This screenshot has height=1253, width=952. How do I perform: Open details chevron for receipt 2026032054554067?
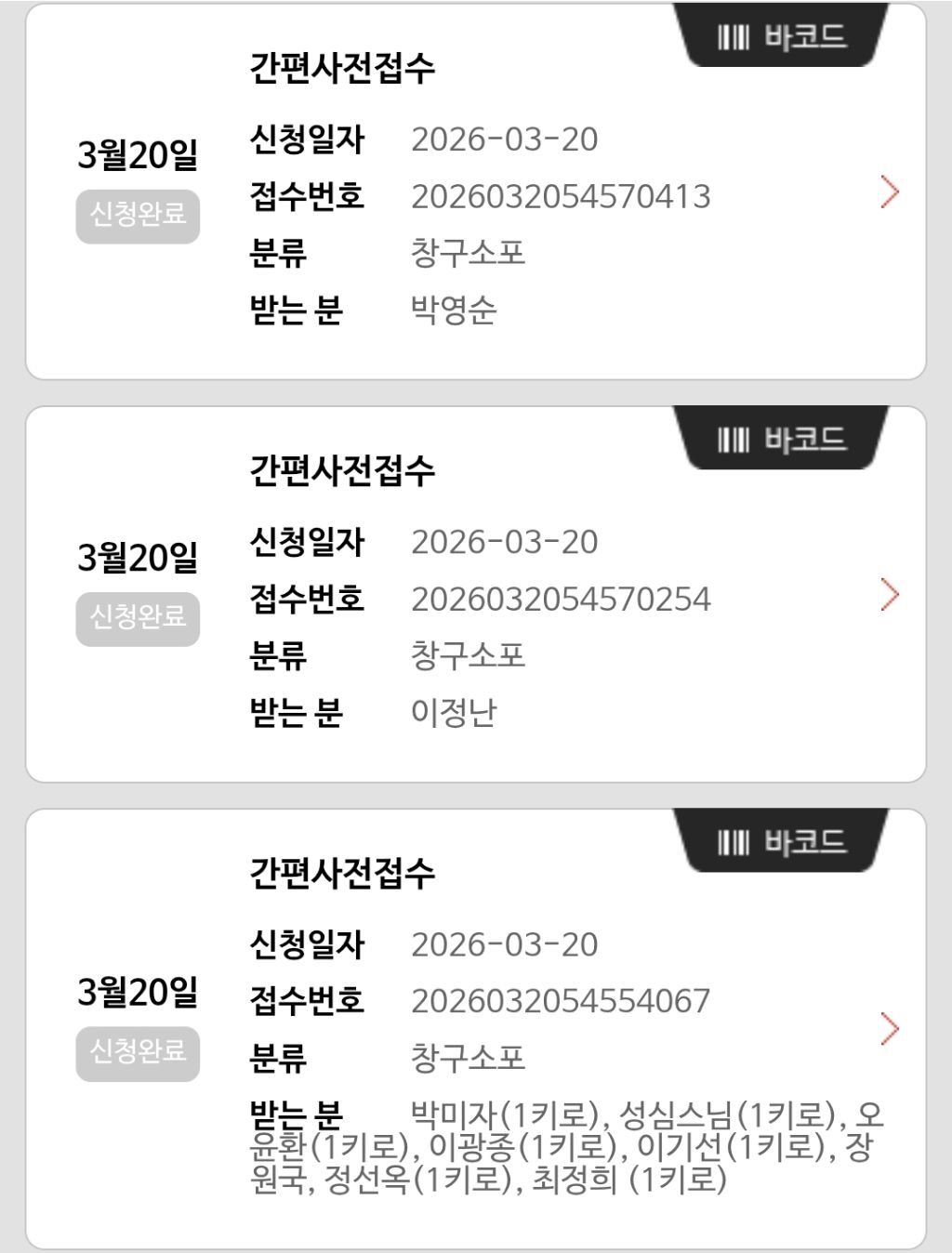tap(890, 1029)
